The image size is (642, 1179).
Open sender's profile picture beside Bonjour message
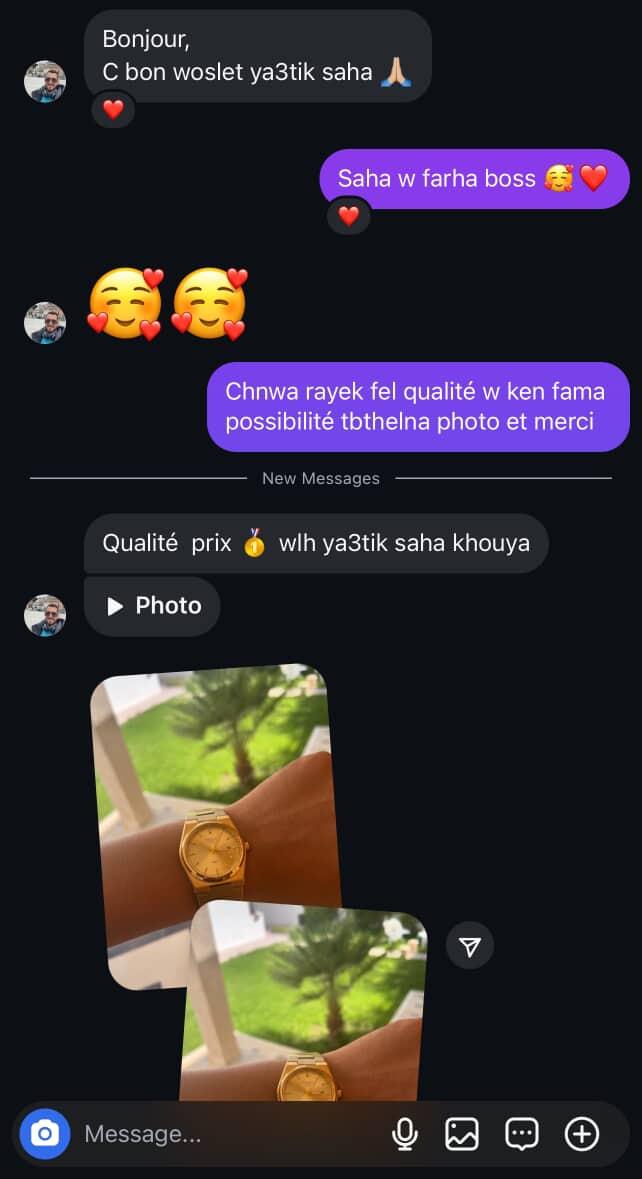click(45, 82)
